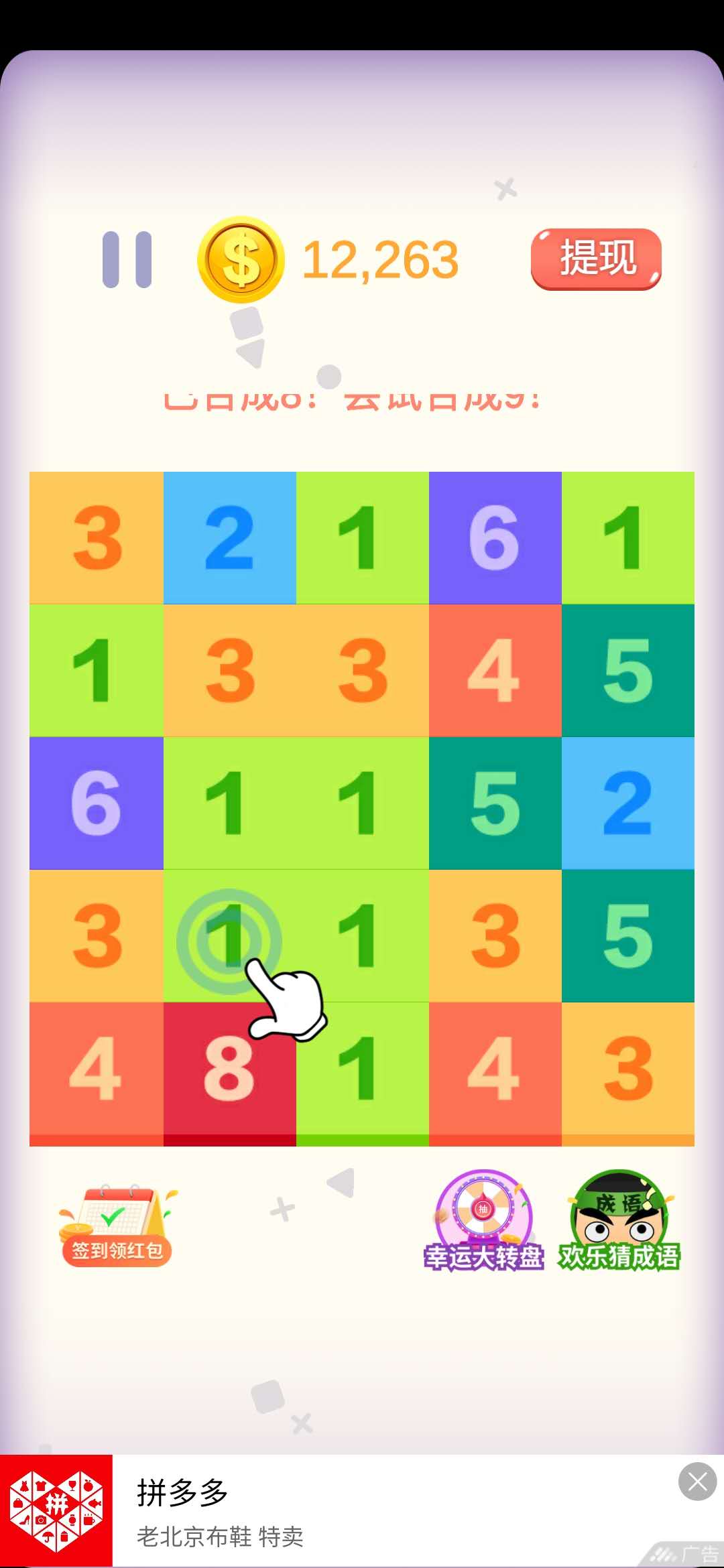Image resolution: width=724 pixels, height=1568 pixels.
Task: Tap the purple 6 tile in the top row
Action: click(x=495, y=538)
